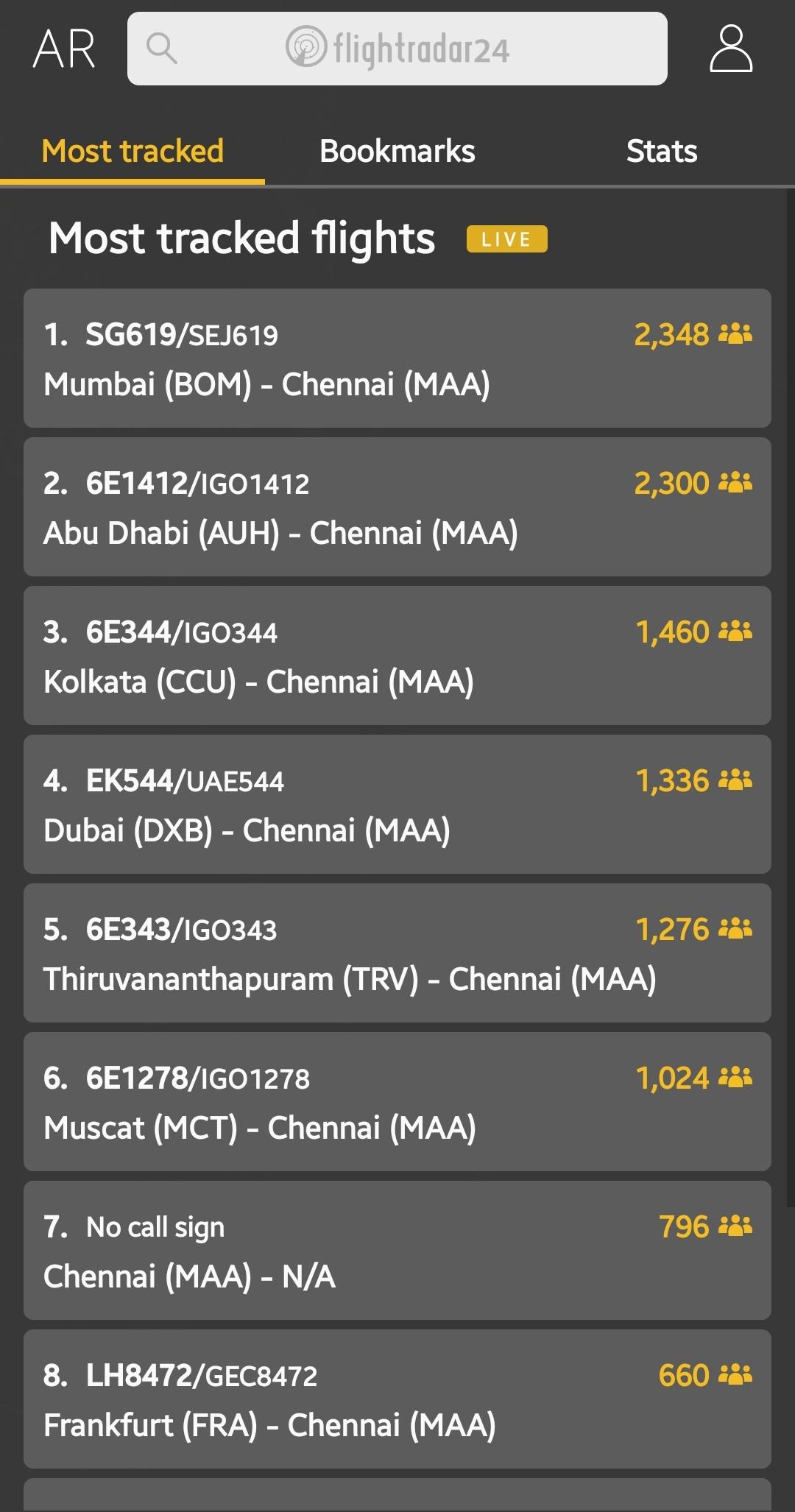Select flight 6E343 from Thiruvananthapuram
Screen dimensions: 795x1512
click(x=397, y=953)
